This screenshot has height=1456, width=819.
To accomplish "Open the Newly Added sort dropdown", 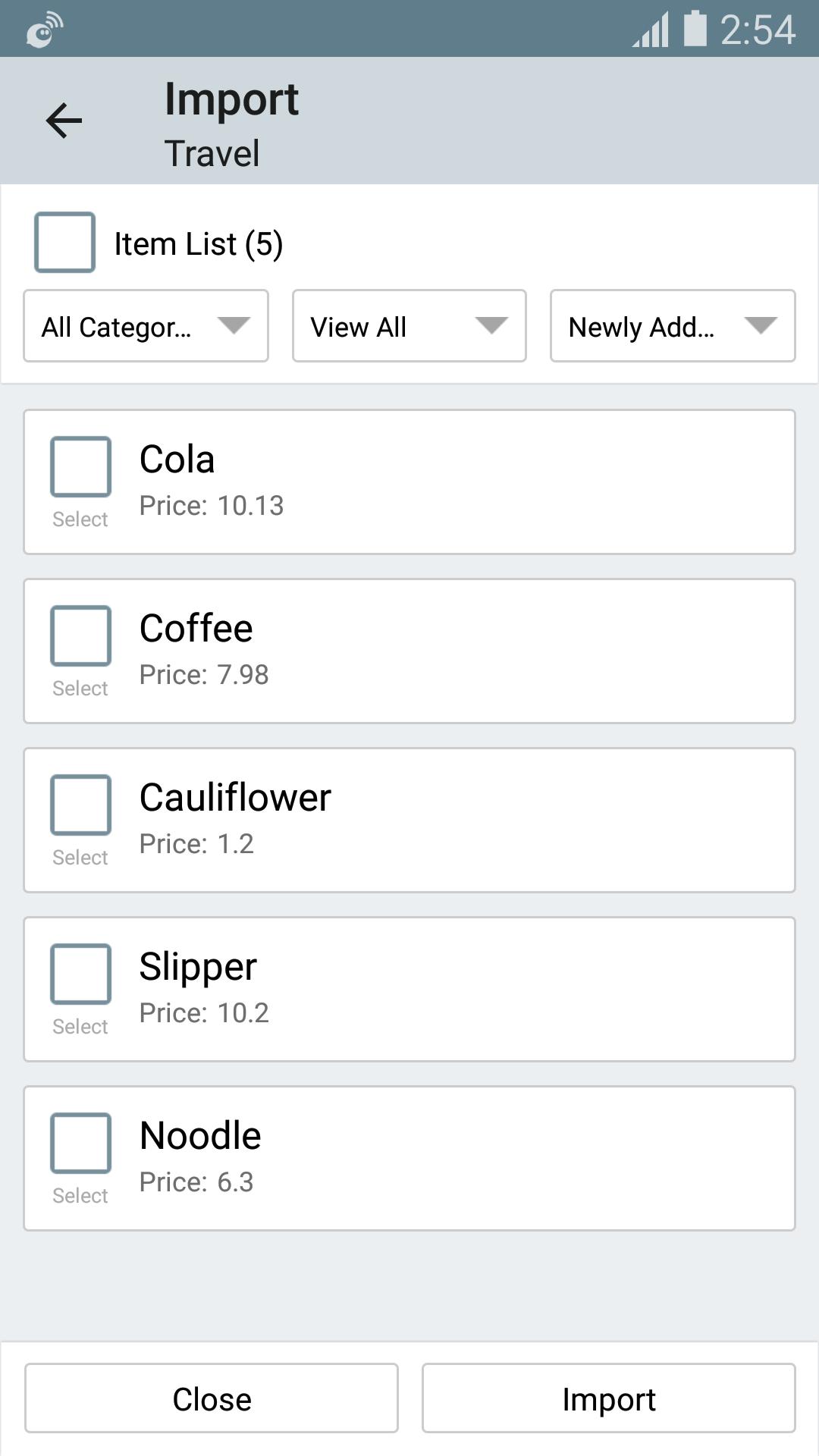I will point(673,326).
